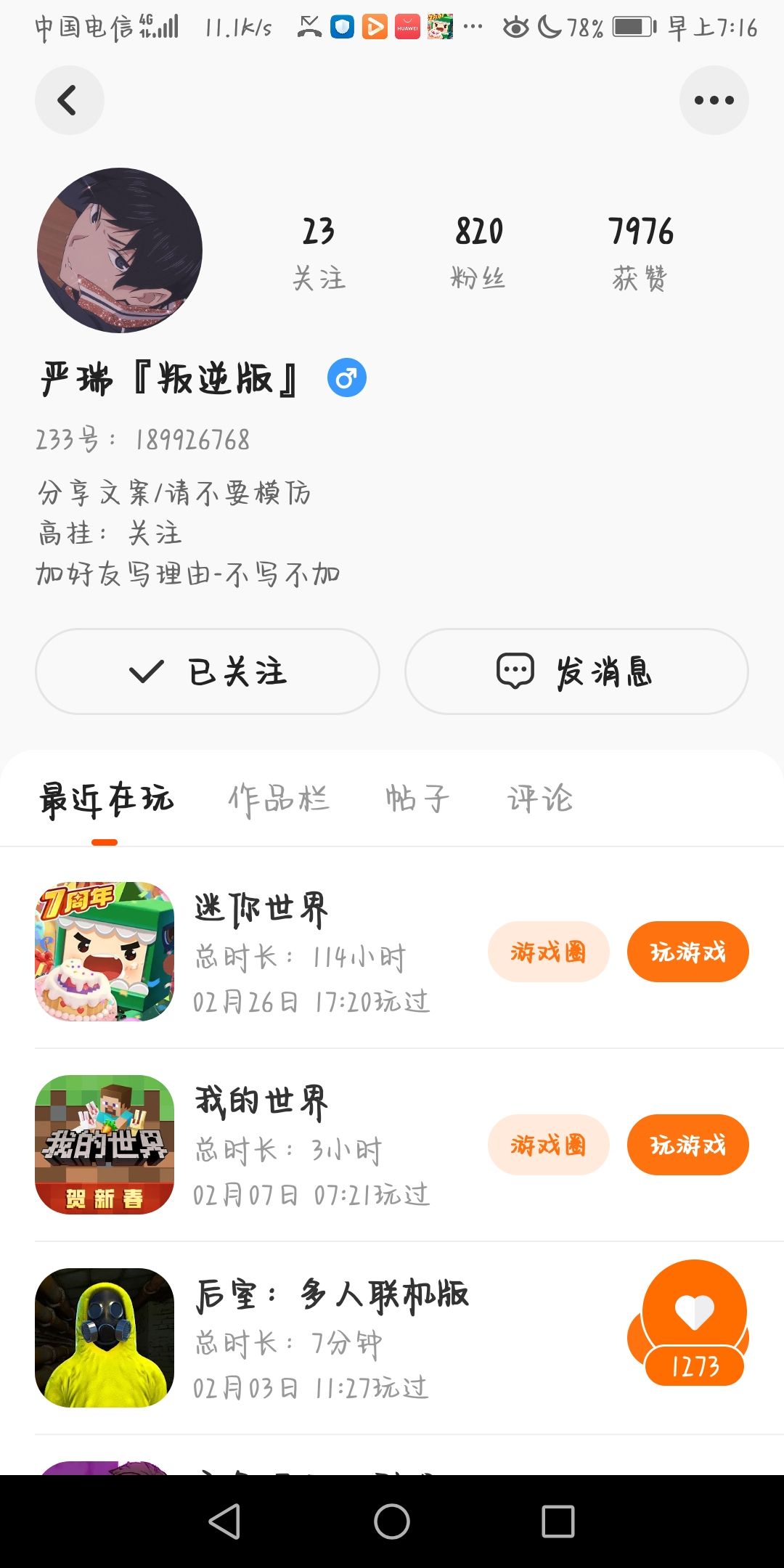Open 游戏圈 for 迷你世界
The height and width of the screenshot is (1568, 784).
tap(548, 952)
